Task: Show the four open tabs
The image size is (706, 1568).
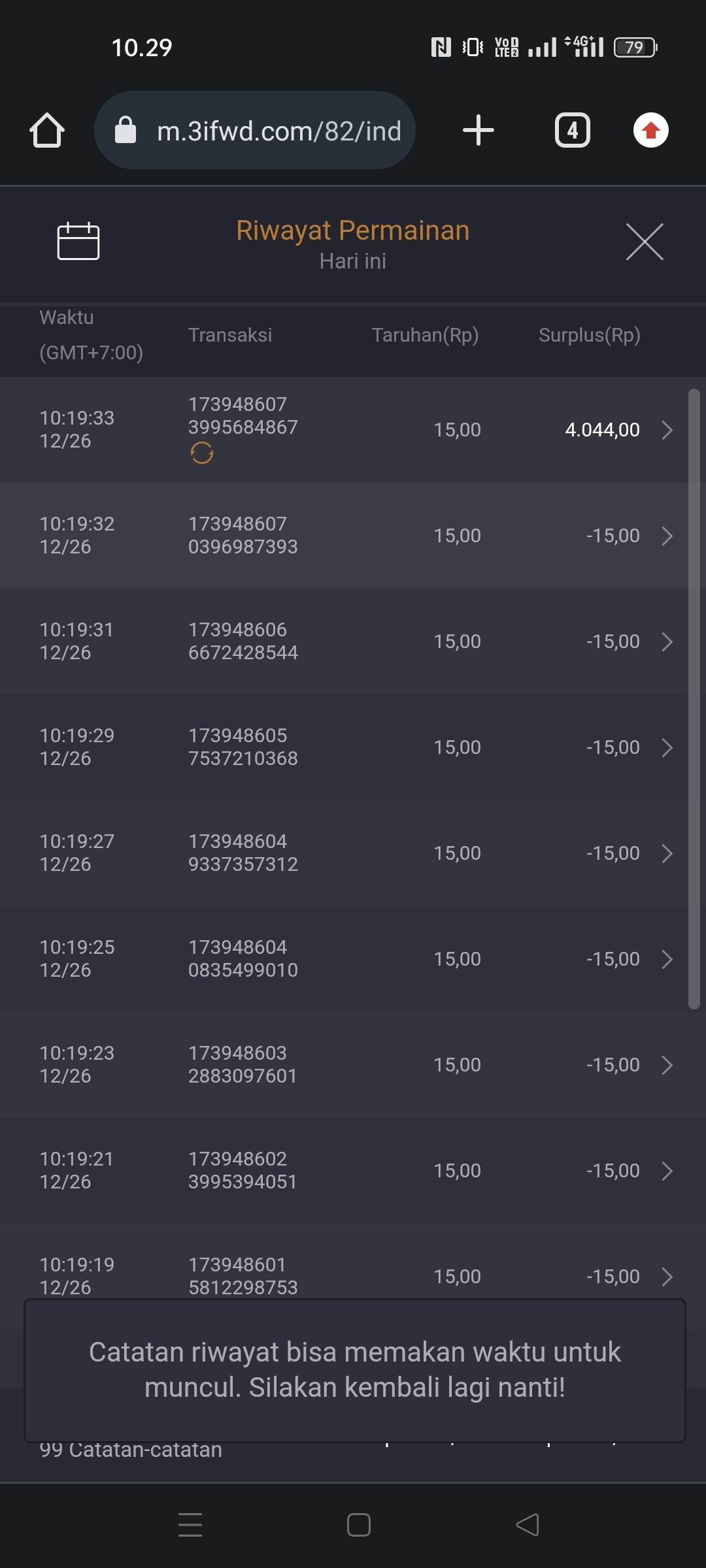Action: click(573, 130)
